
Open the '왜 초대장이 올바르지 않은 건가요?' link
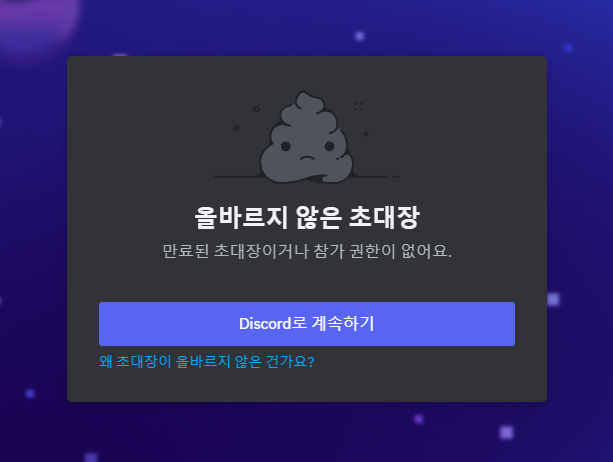pyautogui.click(x=213, y=362)
